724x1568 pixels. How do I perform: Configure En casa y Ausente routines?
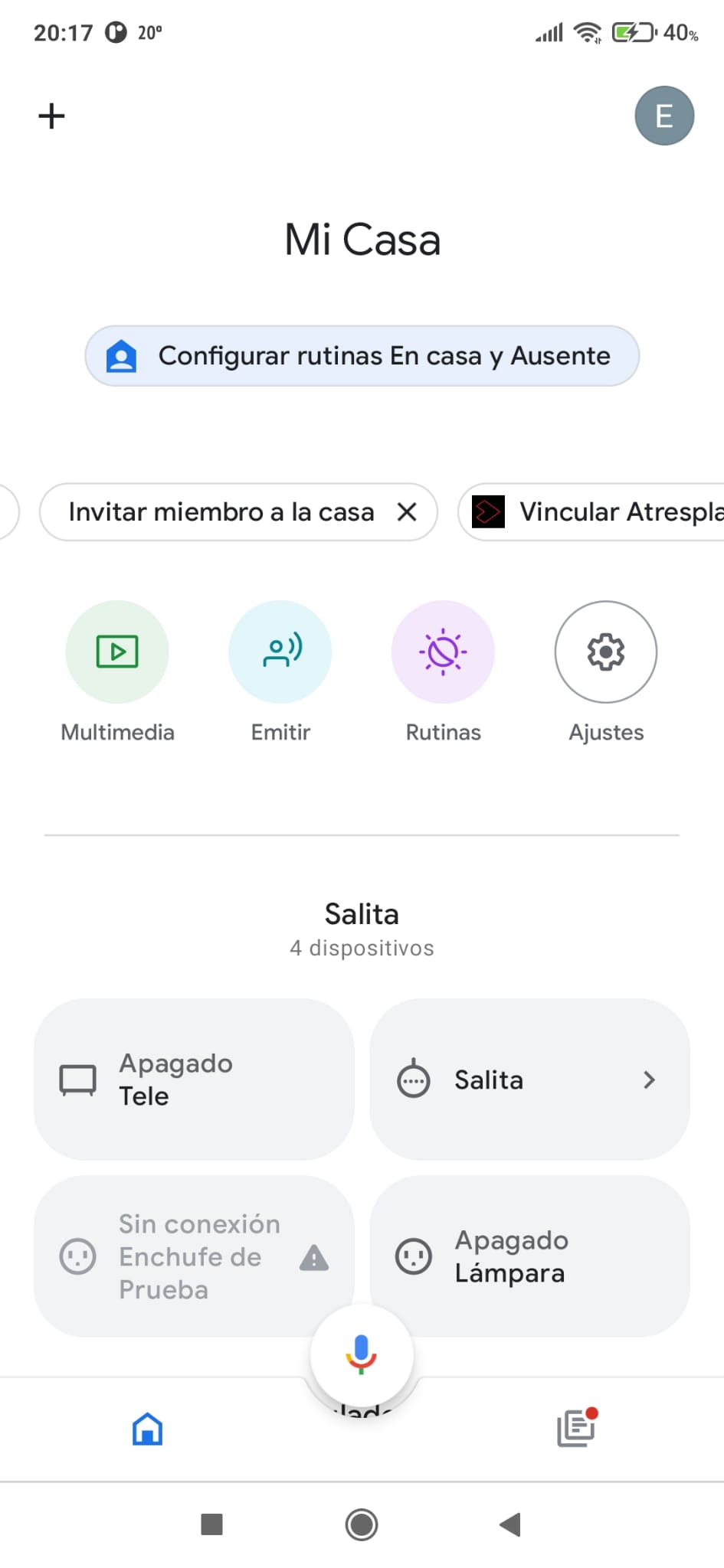pos(362,356)
